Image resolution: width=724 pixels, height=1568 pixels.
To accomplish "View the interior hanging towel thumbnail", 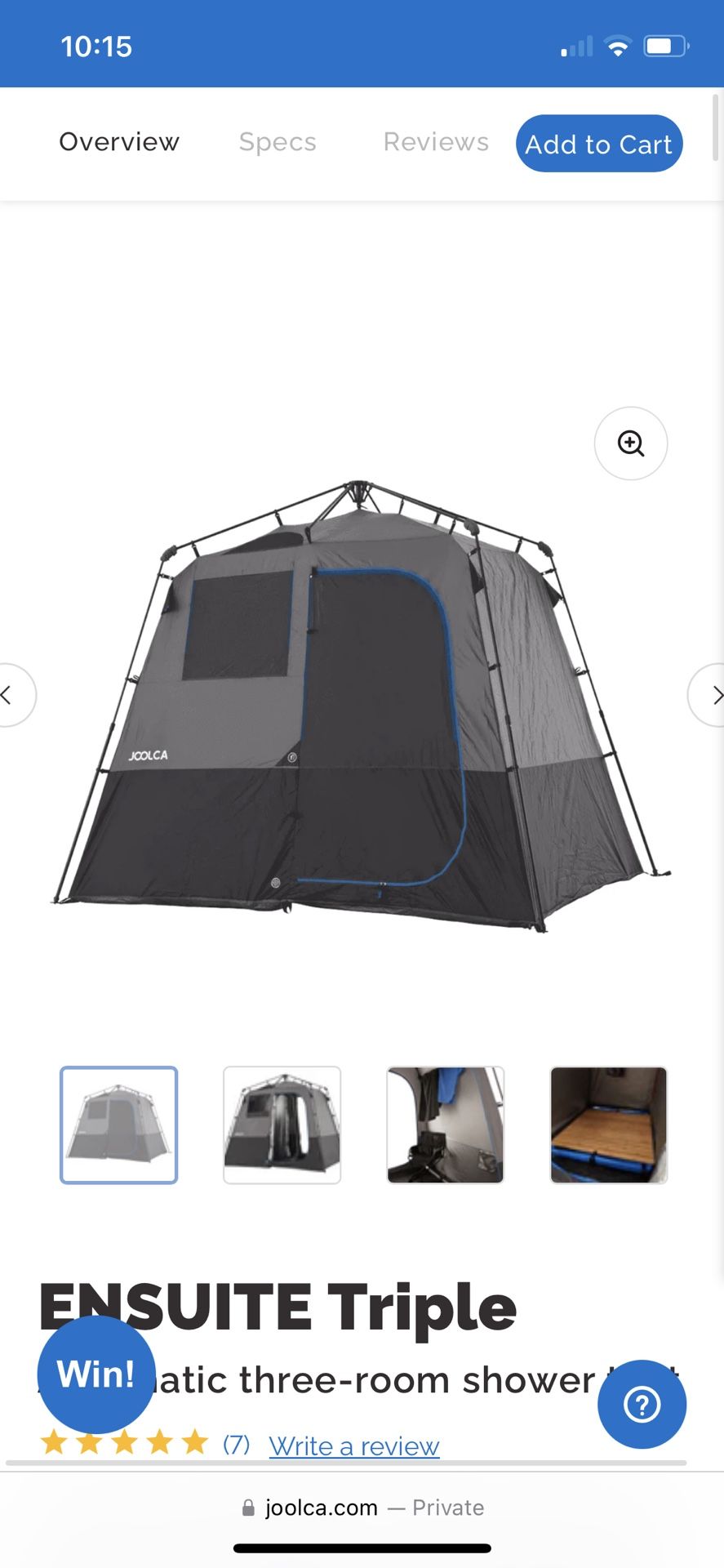I will pos(446,1125).
